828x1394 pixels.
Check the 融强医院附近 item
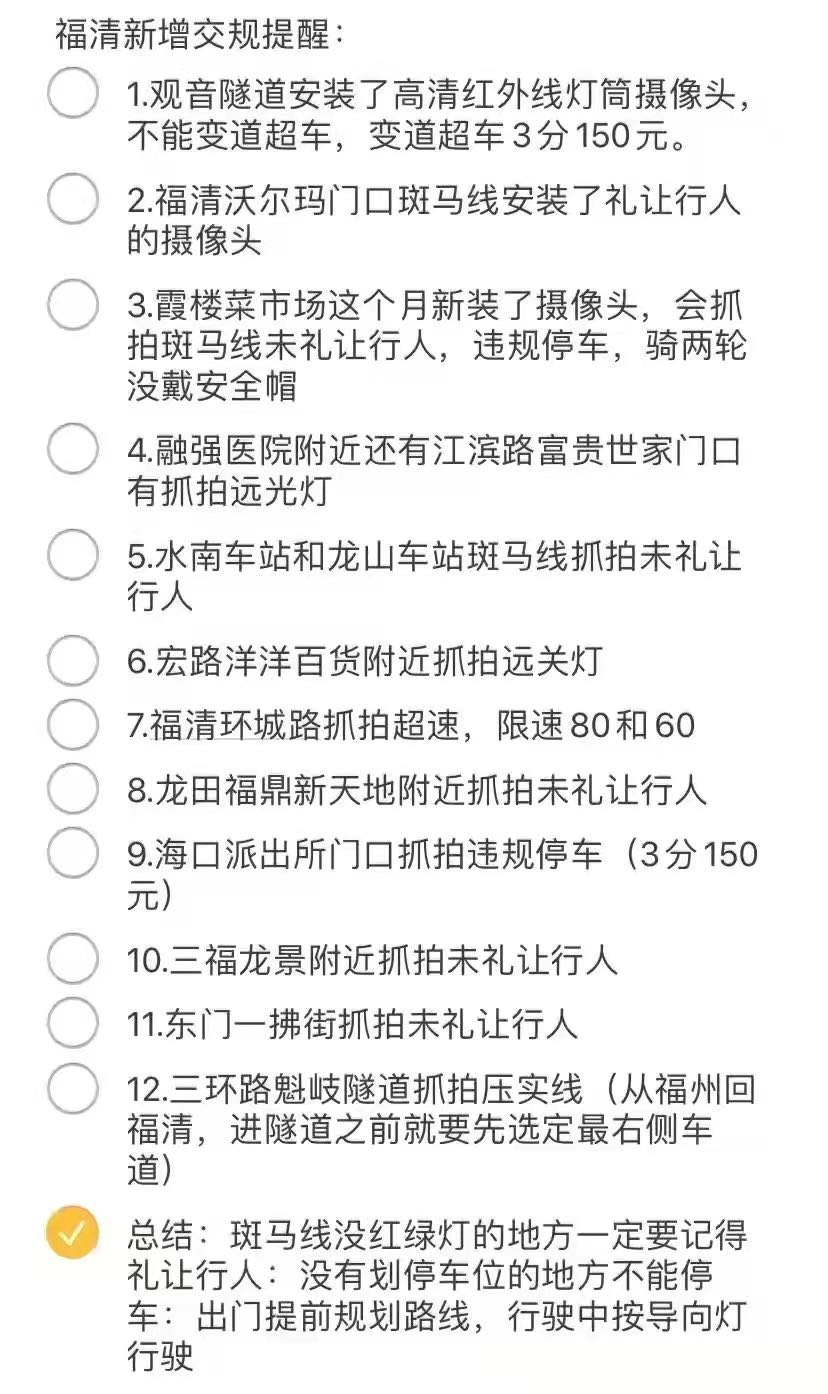point(73,448)
